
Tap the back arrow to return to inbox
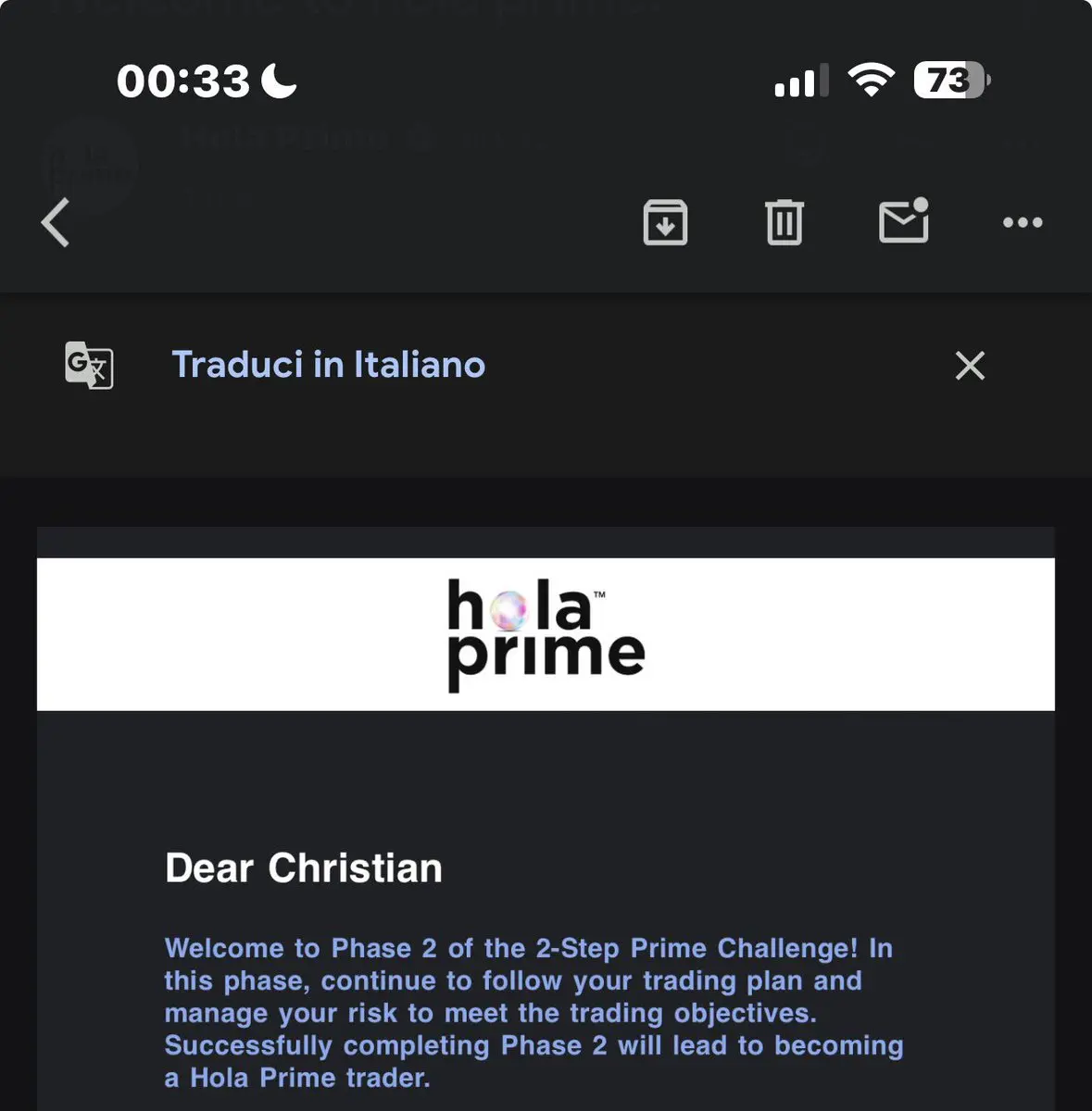(55, 222)
